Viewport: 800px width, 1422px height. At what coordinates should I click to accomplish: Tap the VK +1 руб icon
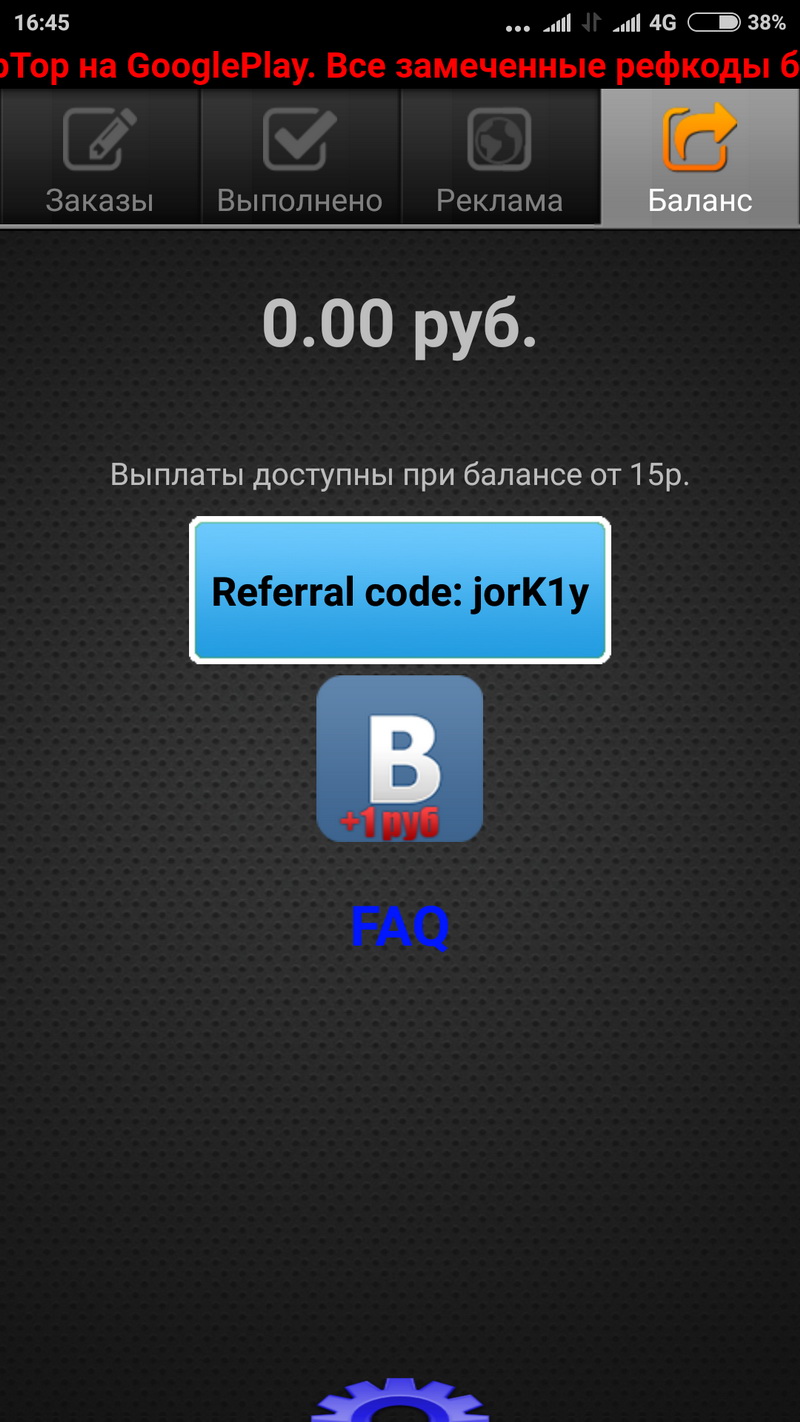(400, 758)
